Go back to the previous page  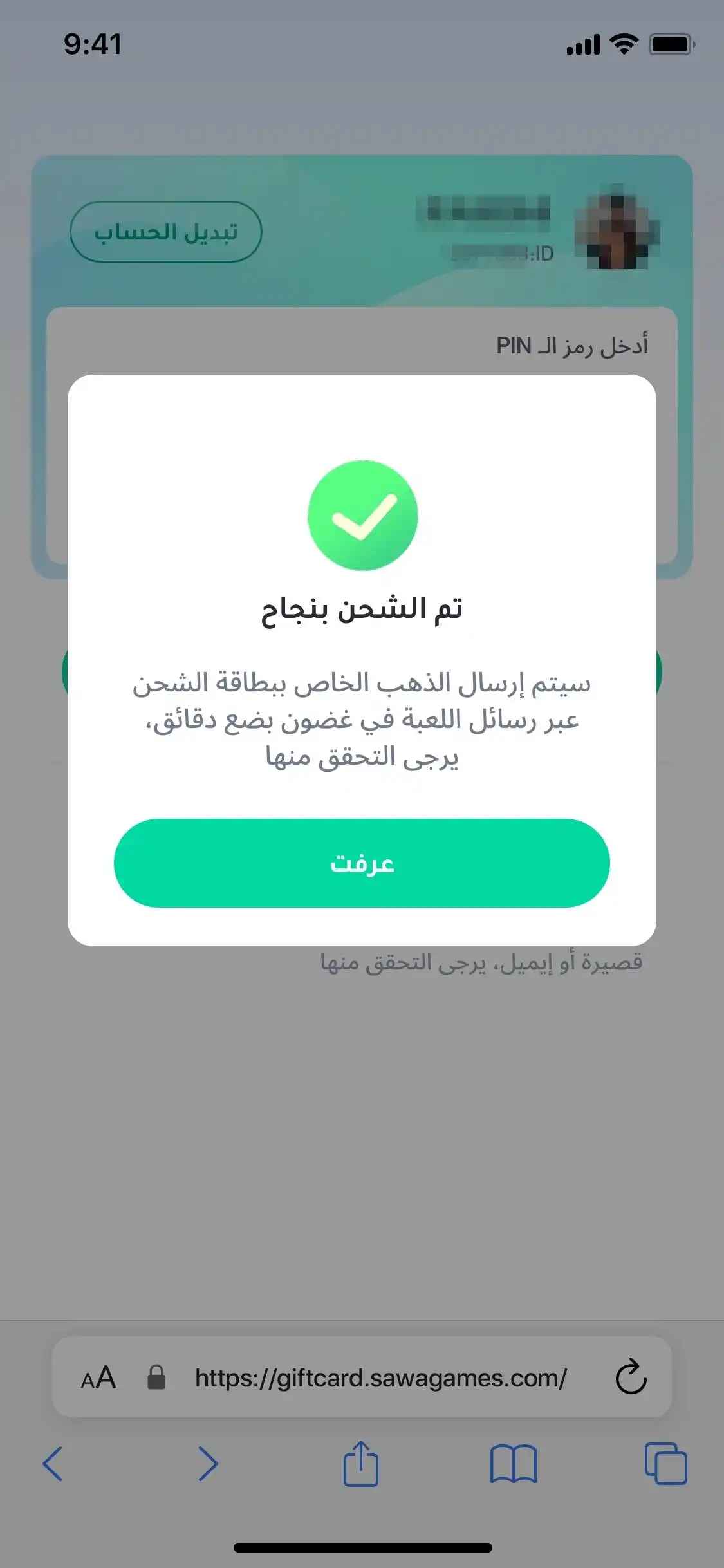[53, 1464]
